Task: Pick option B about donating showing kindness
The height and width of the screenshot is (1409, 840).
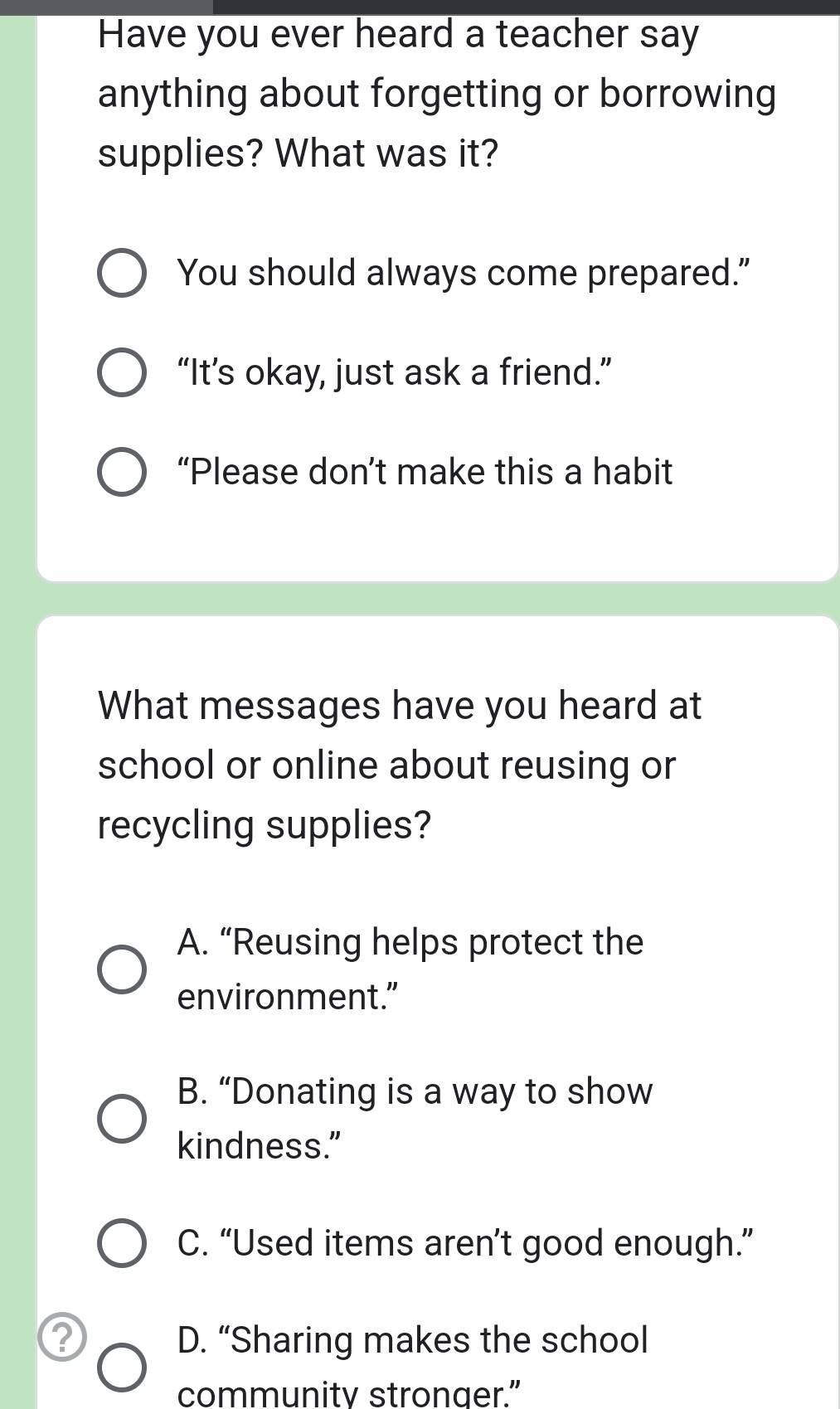Action: [x=415, y=1118]
